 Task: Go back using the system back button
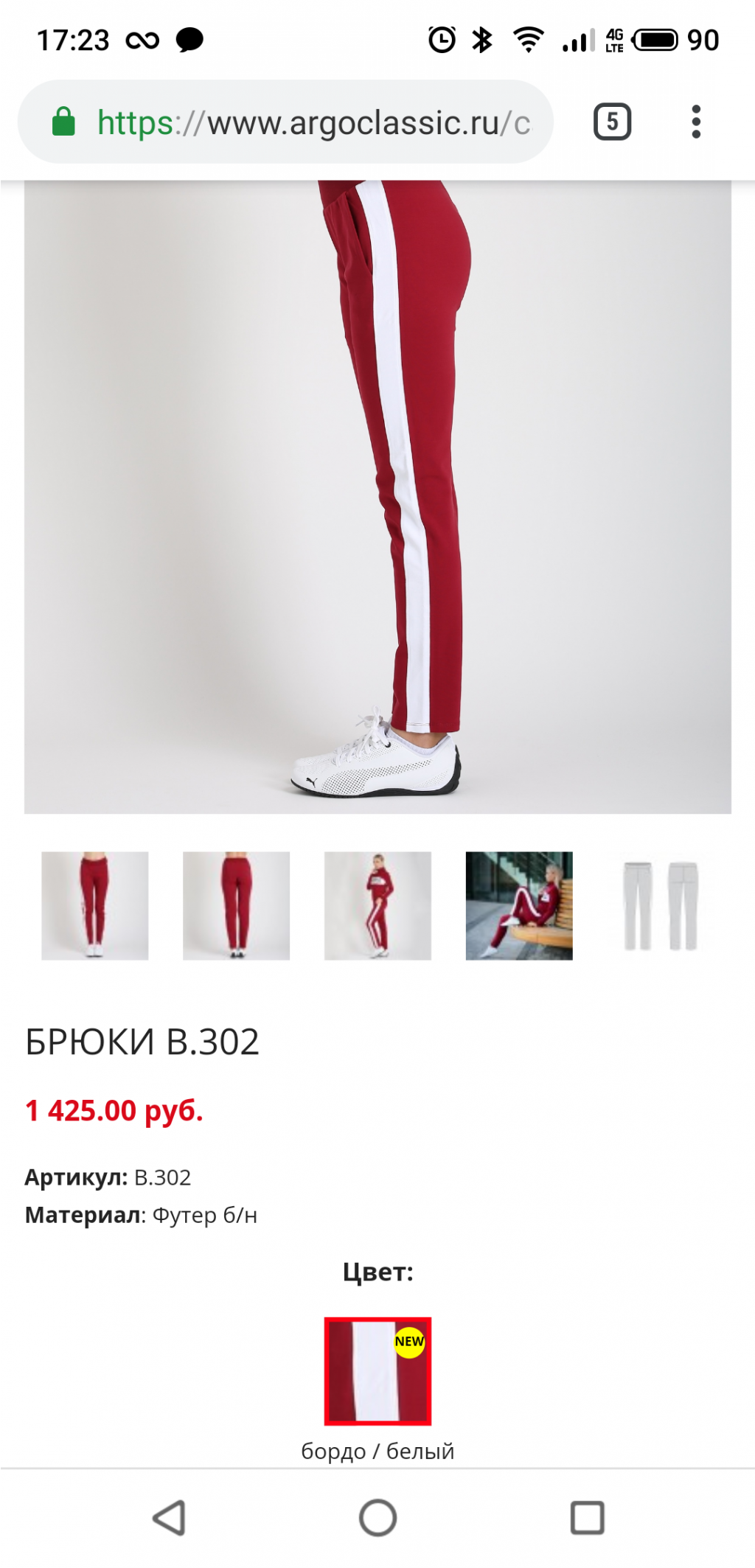[x=169, y=1518]
